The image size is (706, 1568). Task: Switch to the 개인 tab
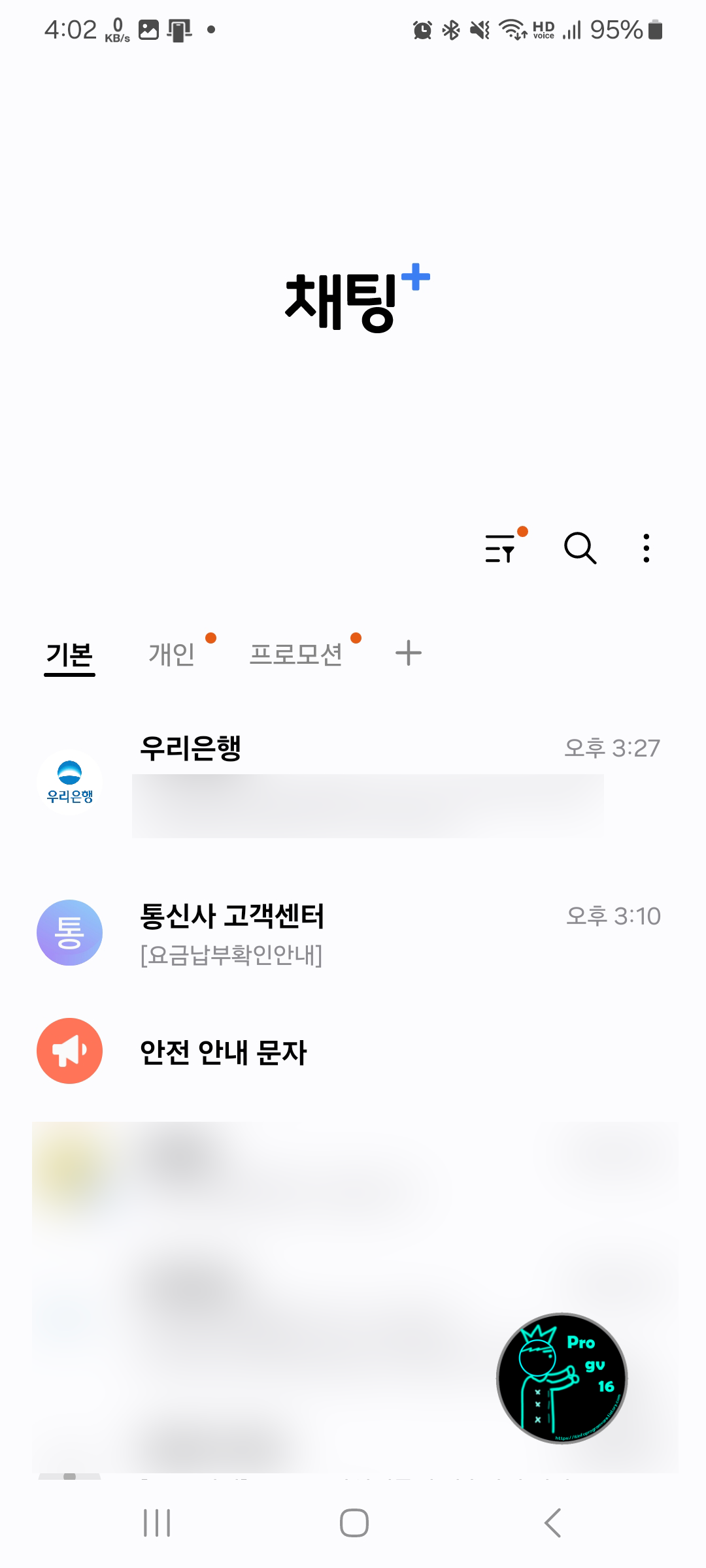171,655
